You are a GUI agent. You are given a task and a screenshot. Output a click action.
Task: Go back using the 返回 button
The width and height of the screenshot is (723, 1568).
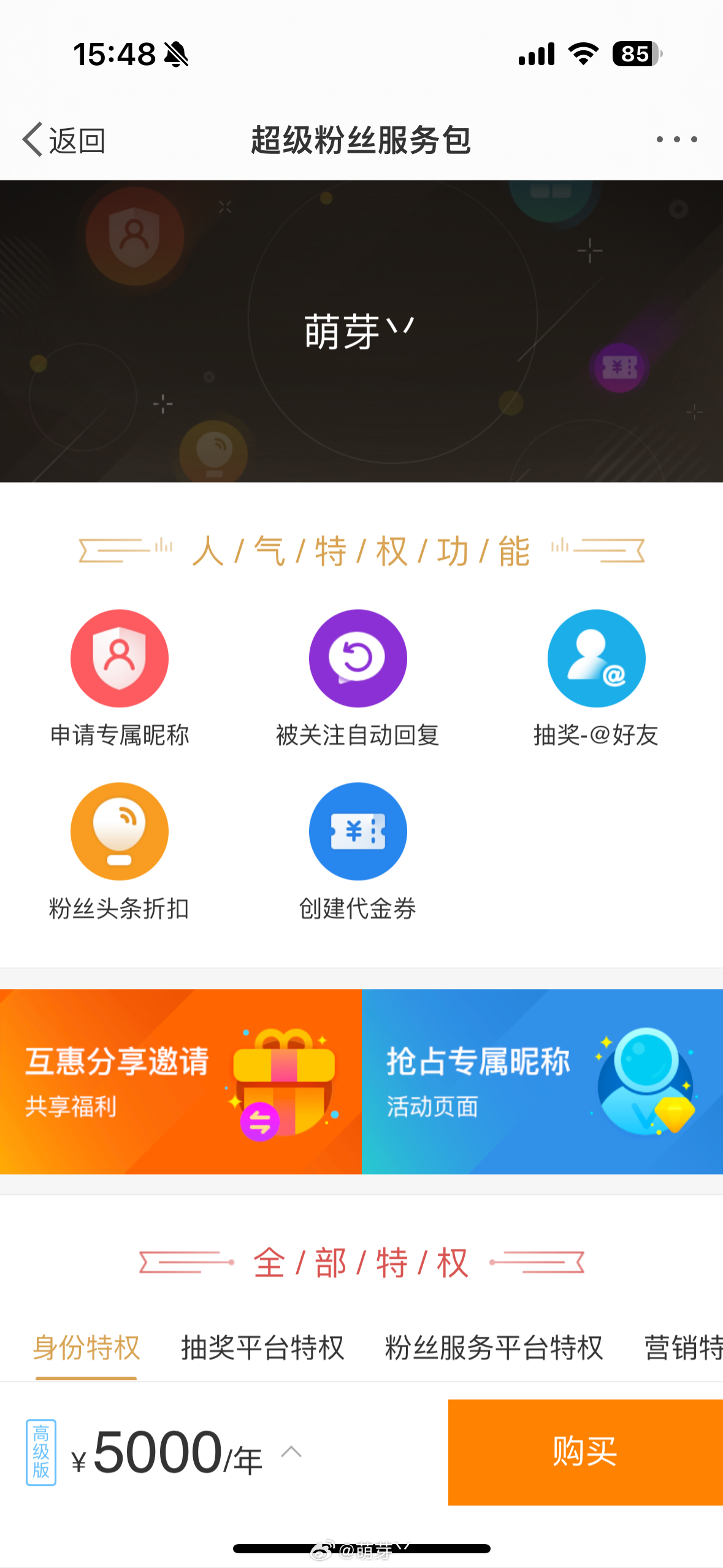coord(64,140)
